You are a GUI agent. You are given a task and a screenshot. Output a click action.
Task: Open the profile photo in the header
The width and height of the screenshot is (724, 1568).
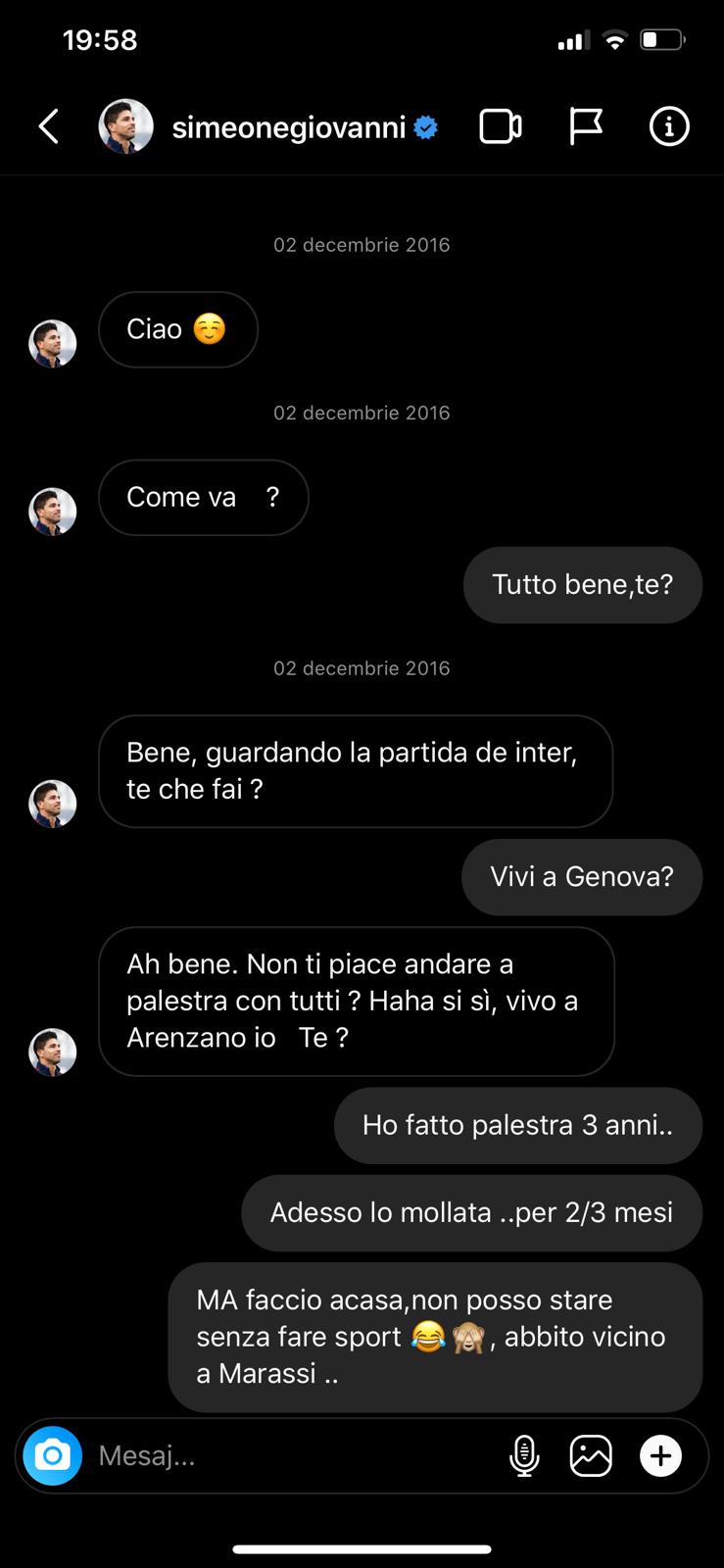pyautogui.click(x=126, y=126)
